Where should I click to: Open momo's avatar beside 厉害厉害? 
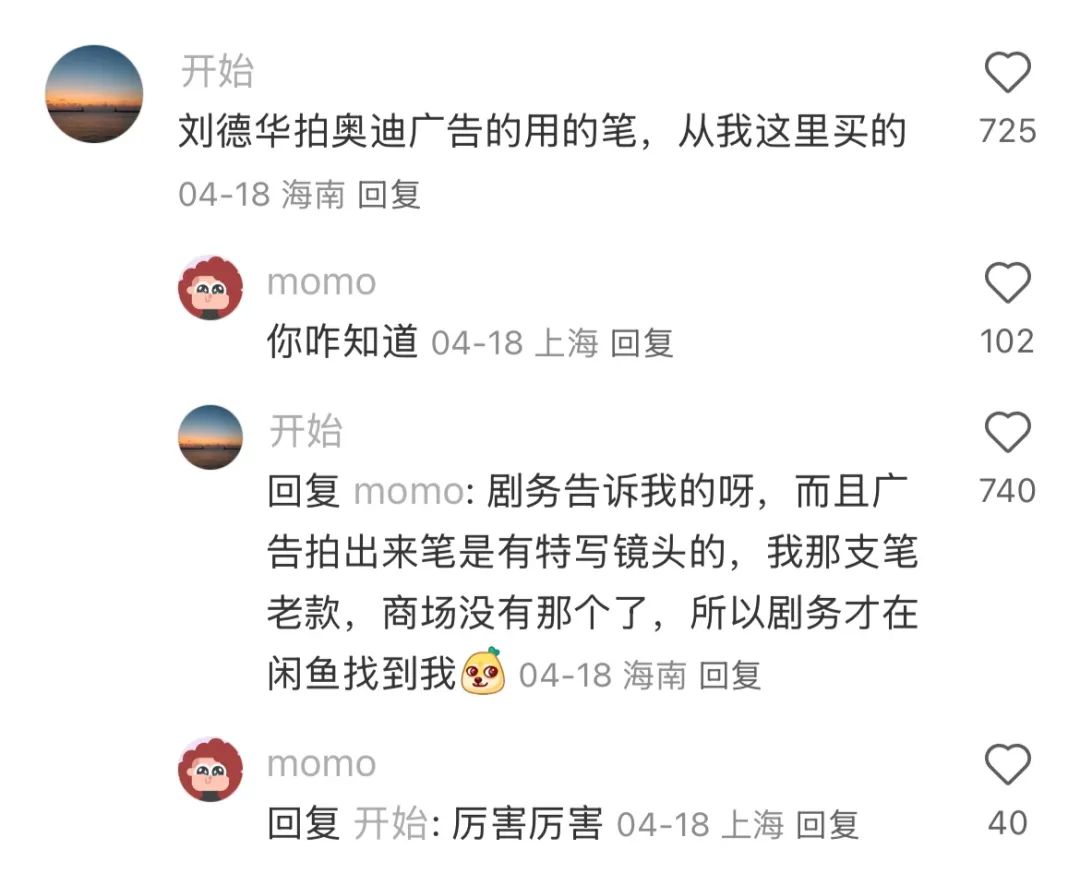pos(210,769)
